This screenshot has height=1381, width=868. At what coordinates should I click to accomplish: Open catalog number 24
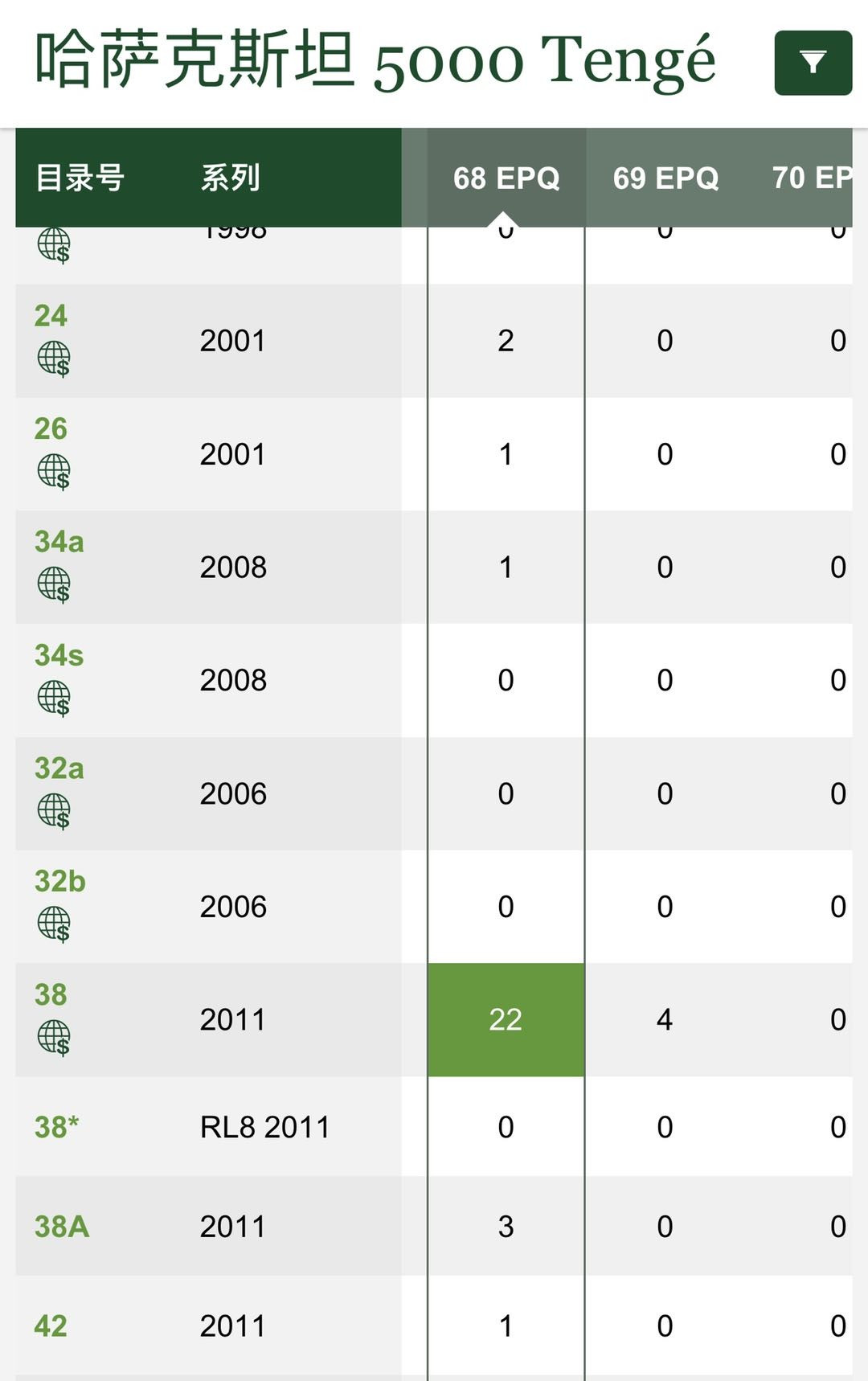click(x=51, y=316)
